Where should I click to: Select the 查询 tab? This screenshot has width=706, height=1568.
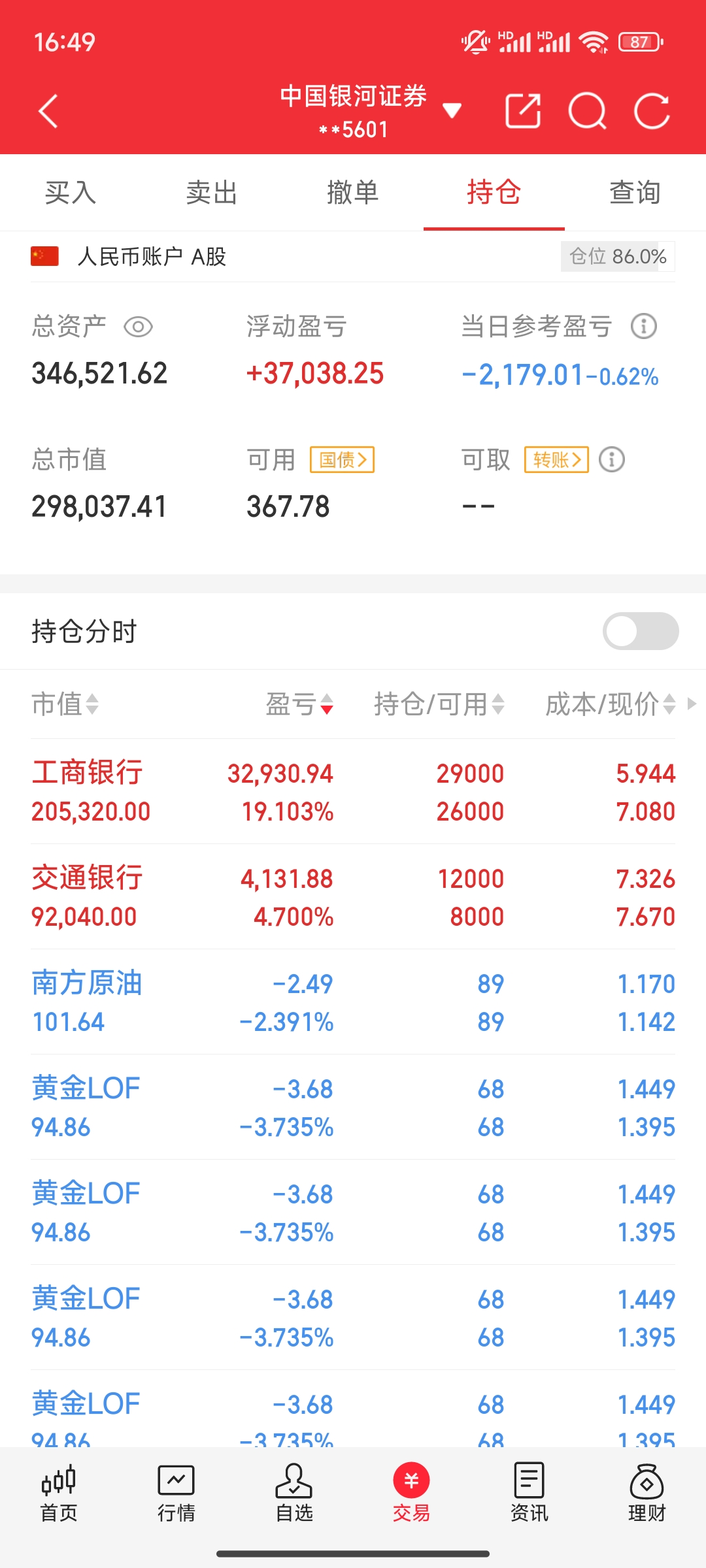click(635, 193)
